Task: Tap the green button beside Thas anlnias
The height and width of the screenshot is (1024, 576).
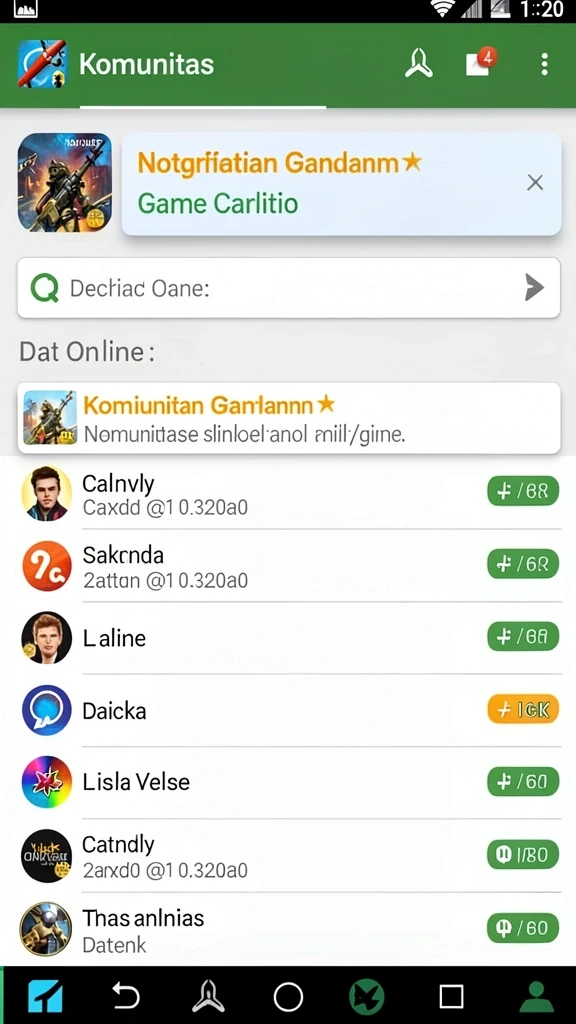Action: click(x=523, y=927)
